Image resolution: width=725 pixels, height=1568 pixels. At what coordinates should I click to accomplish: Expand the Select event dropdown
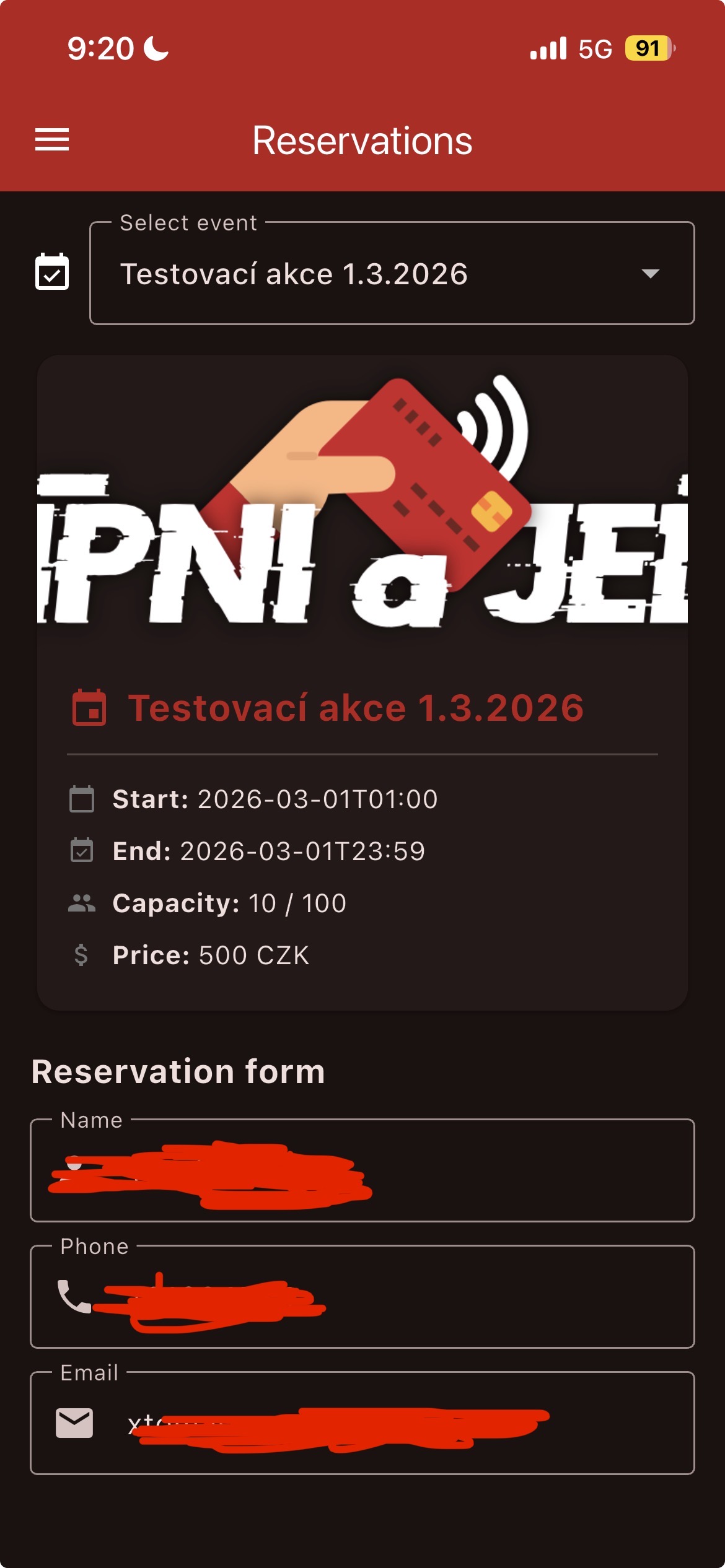(x=392, y=274)
